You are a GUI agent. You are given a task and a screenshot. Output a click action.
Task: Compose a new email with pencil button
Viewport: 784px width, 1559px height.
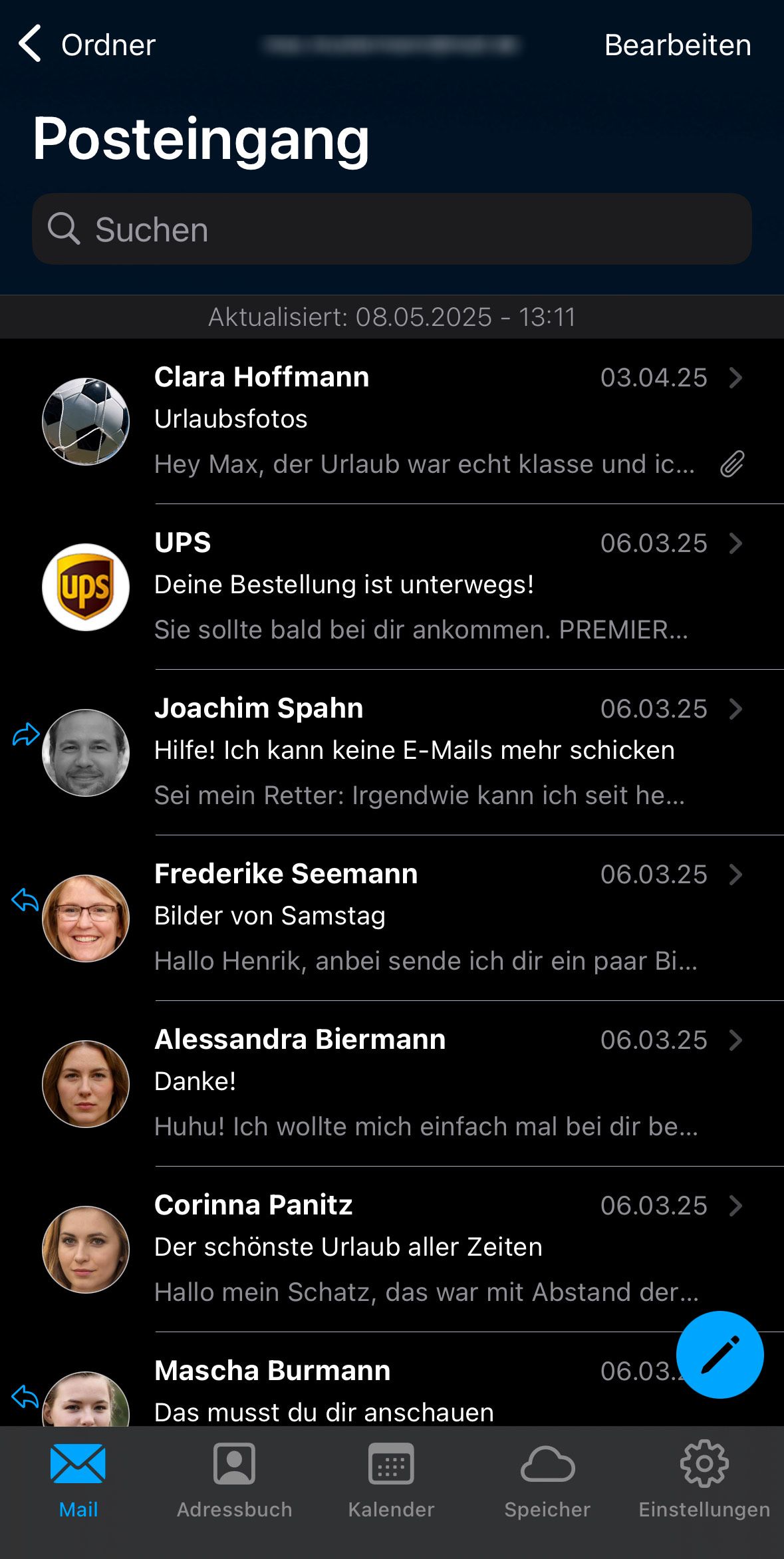point(719,1355)
